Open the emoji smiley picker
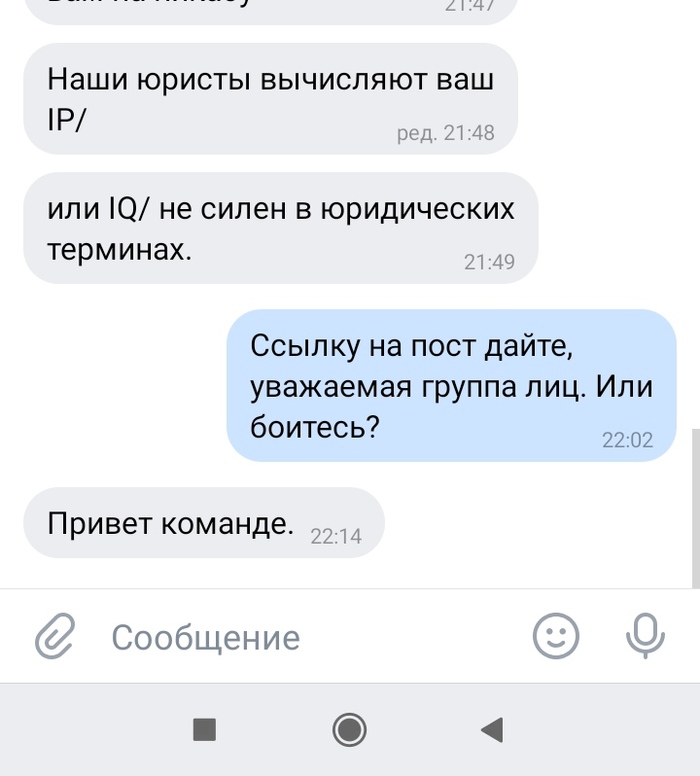Image resolution: width=700 pixels, height=776 pixels. [555, 635]
